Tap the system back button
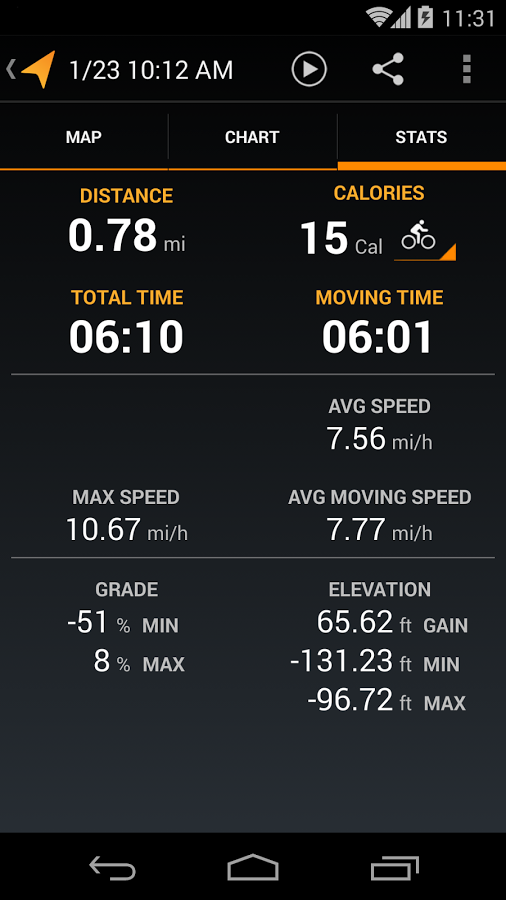 pyautogui.click(x=112, y=867)
